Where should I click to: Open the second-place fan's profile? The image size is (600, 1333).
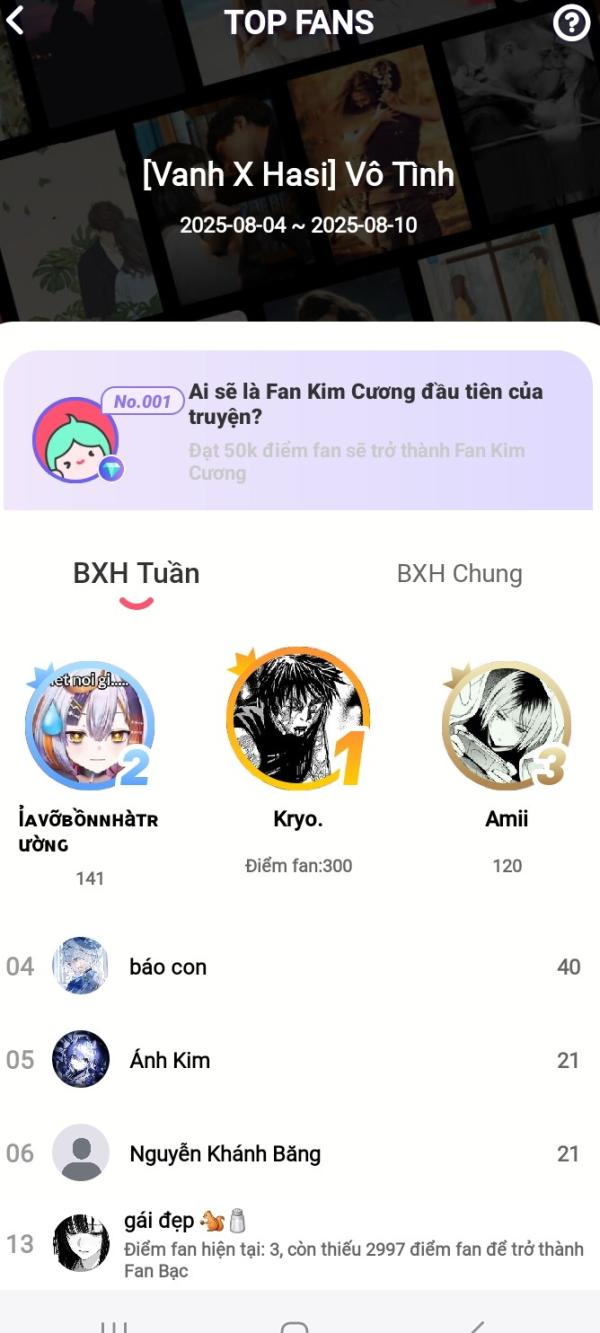[x=90, y=725]
